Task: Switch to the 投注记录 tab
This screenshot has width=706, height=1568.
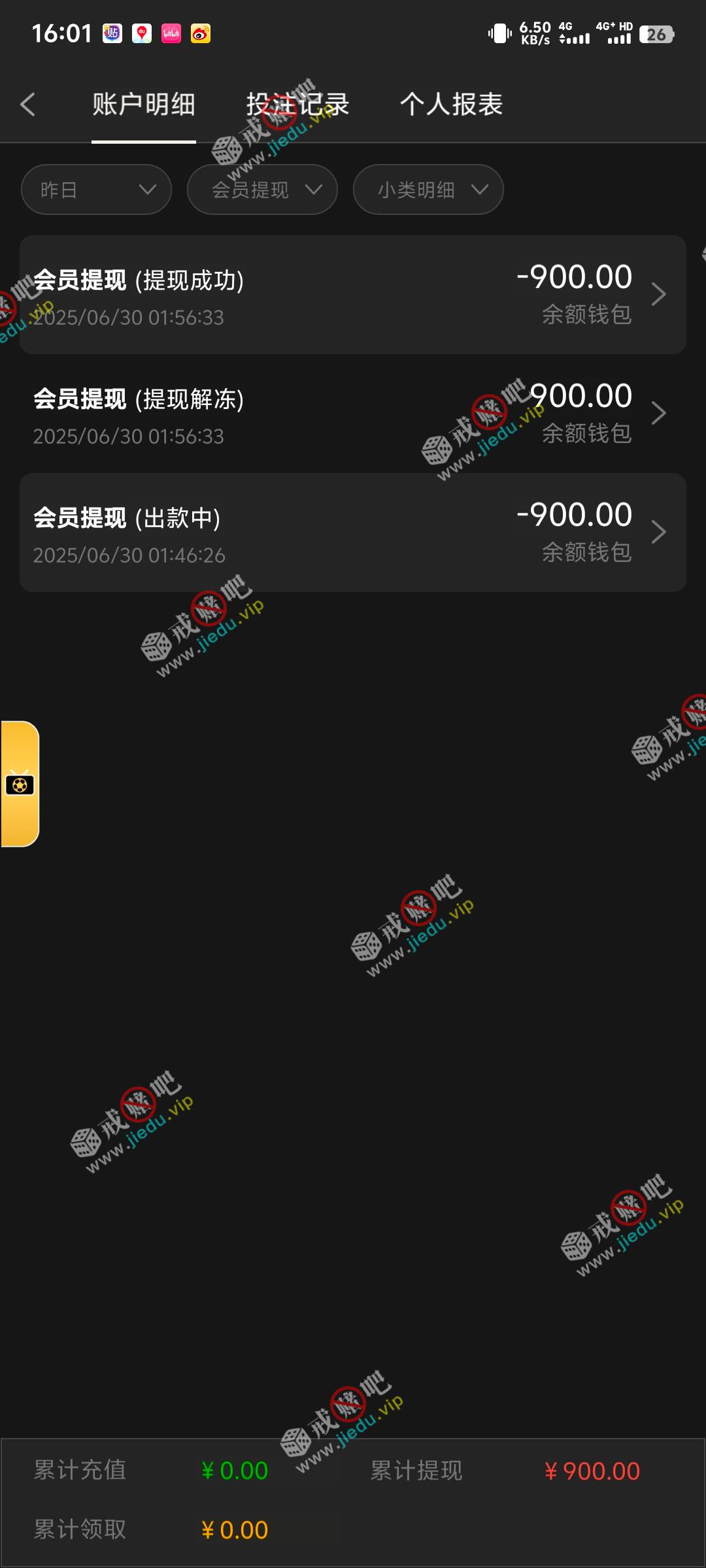Action: (297, 105)
